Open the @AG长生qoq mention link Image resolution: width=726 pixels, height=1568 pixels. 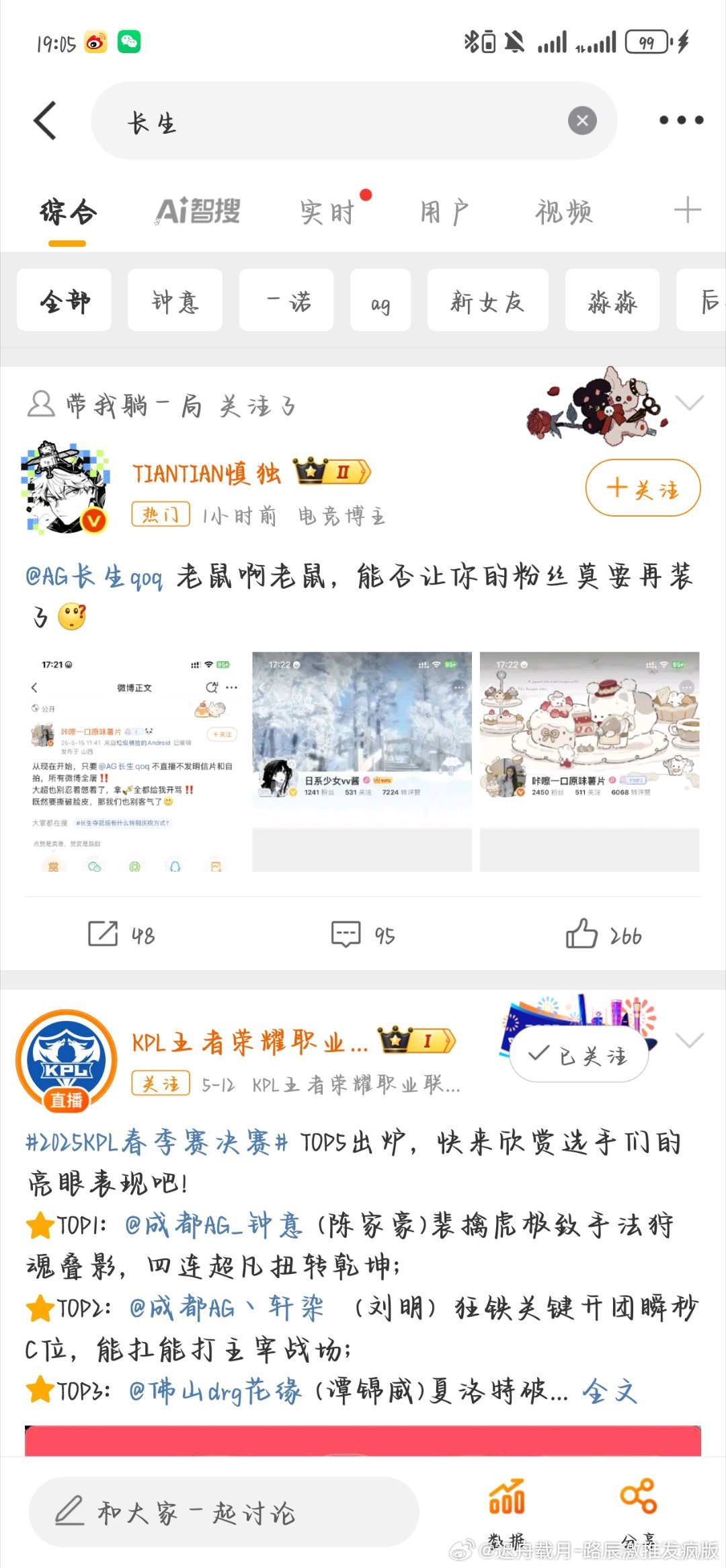click(x=94, y=576)
